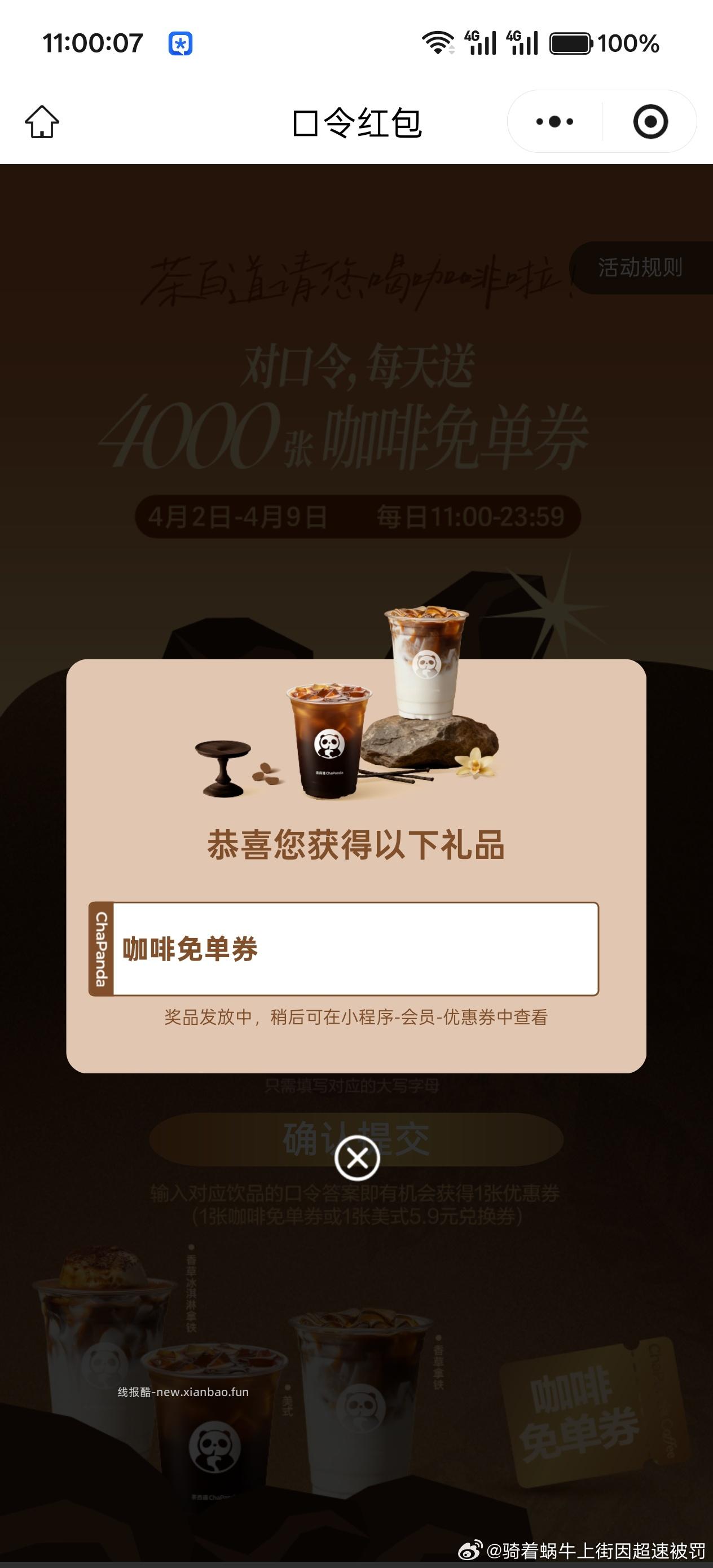
Task: Tap the blue asterisk app icon in status bar
Action: click(x=179, y=43)
